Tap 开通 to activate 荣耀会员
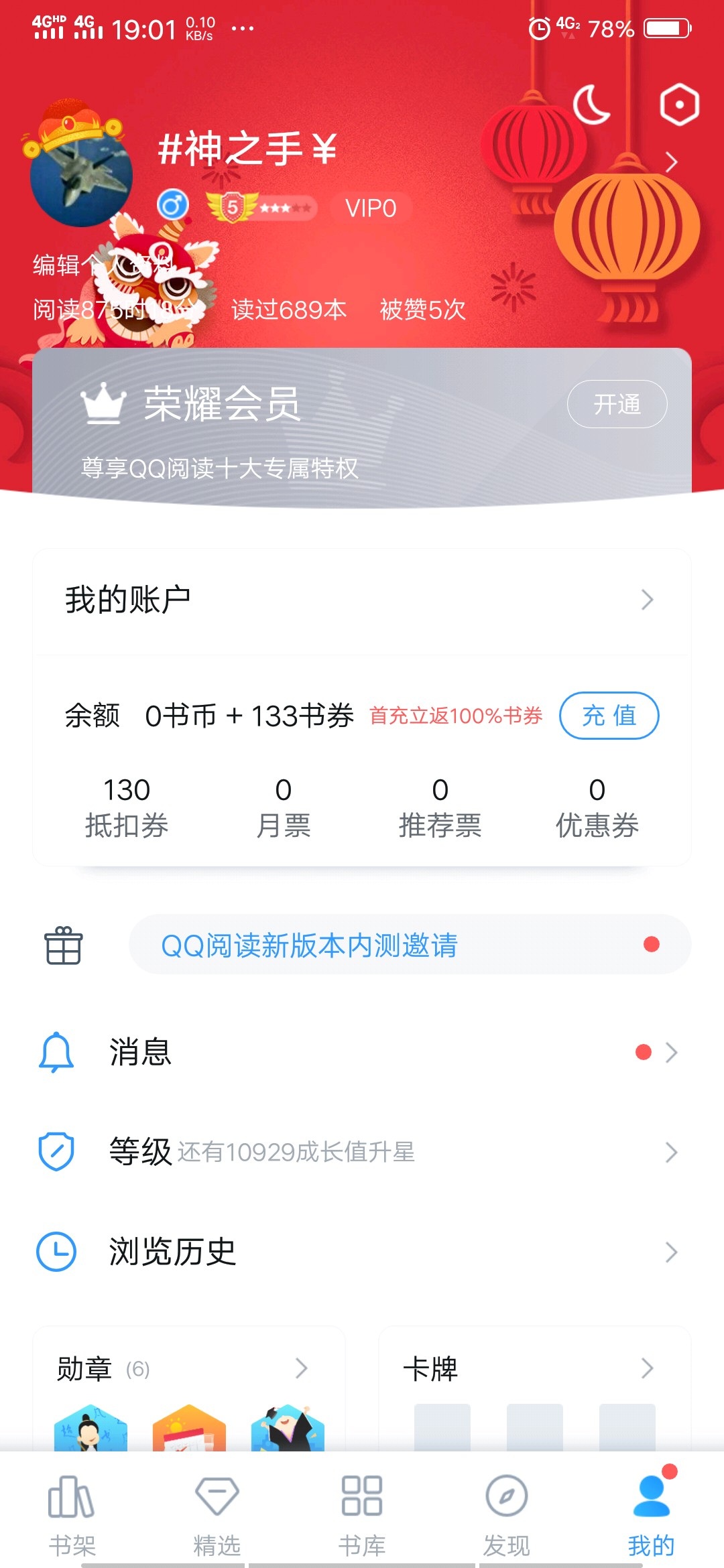 coord(617,404)
